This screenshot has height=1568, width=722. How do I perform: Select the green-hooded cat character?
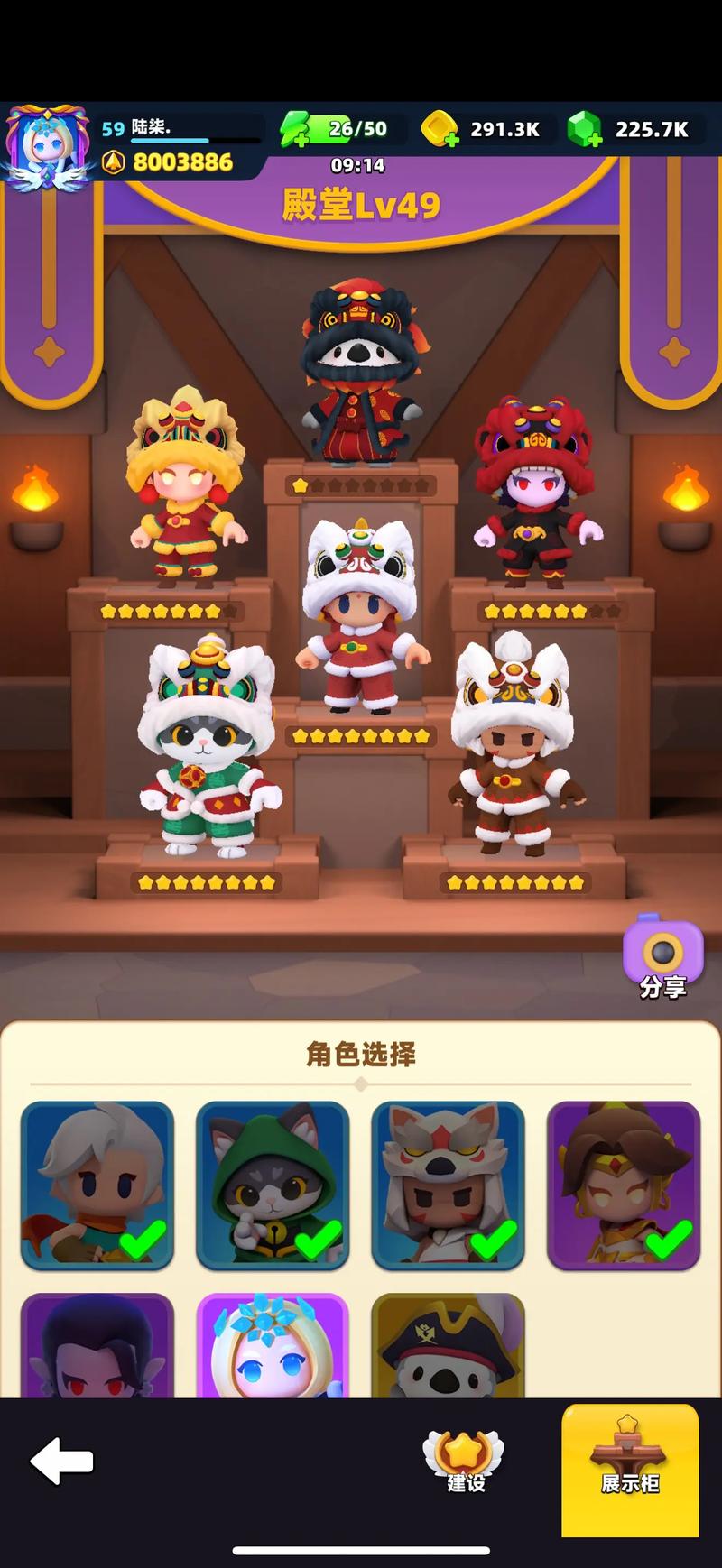[273, 1185]
